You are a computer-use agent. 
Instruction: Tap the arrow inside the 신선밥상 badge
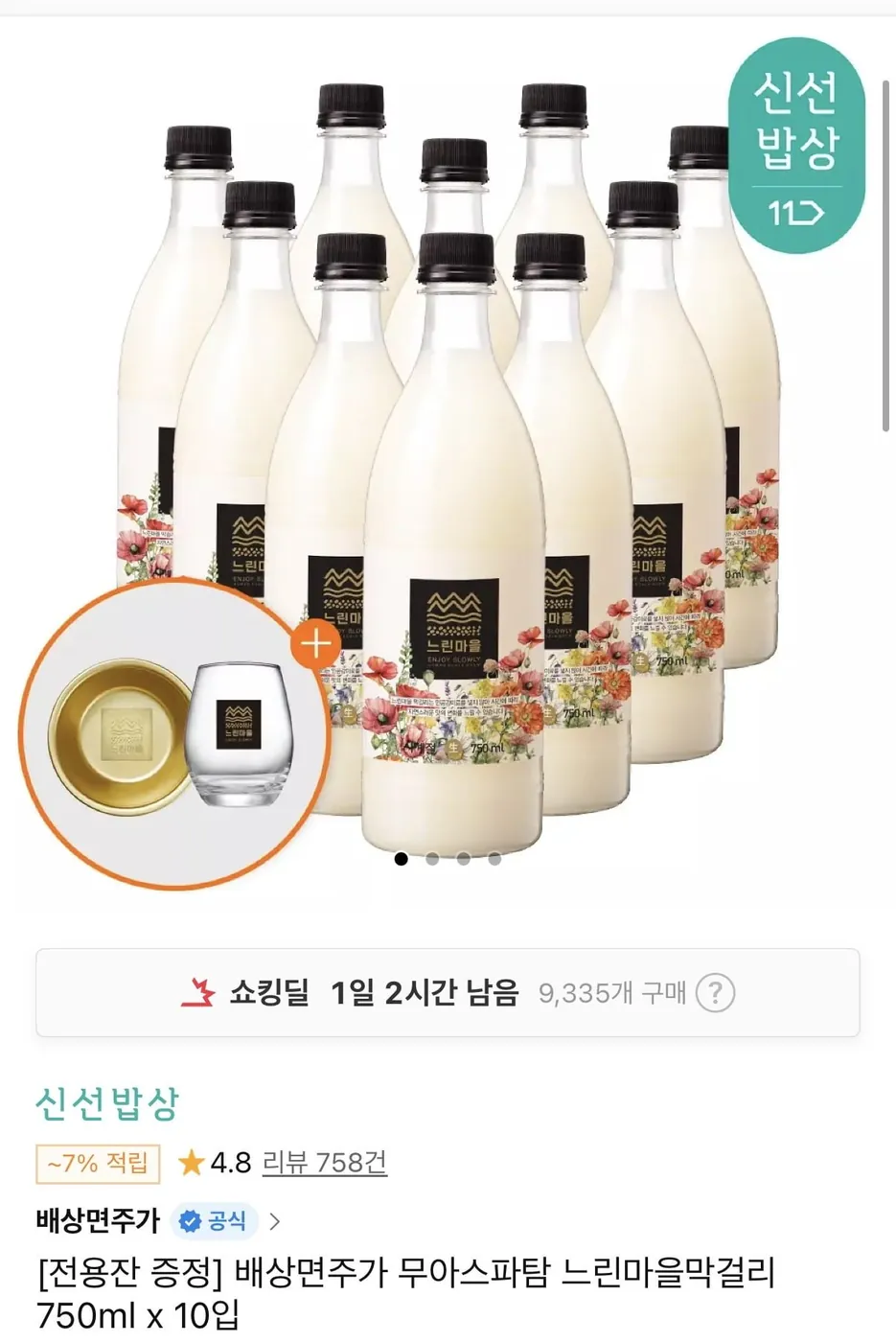(807, 213)
